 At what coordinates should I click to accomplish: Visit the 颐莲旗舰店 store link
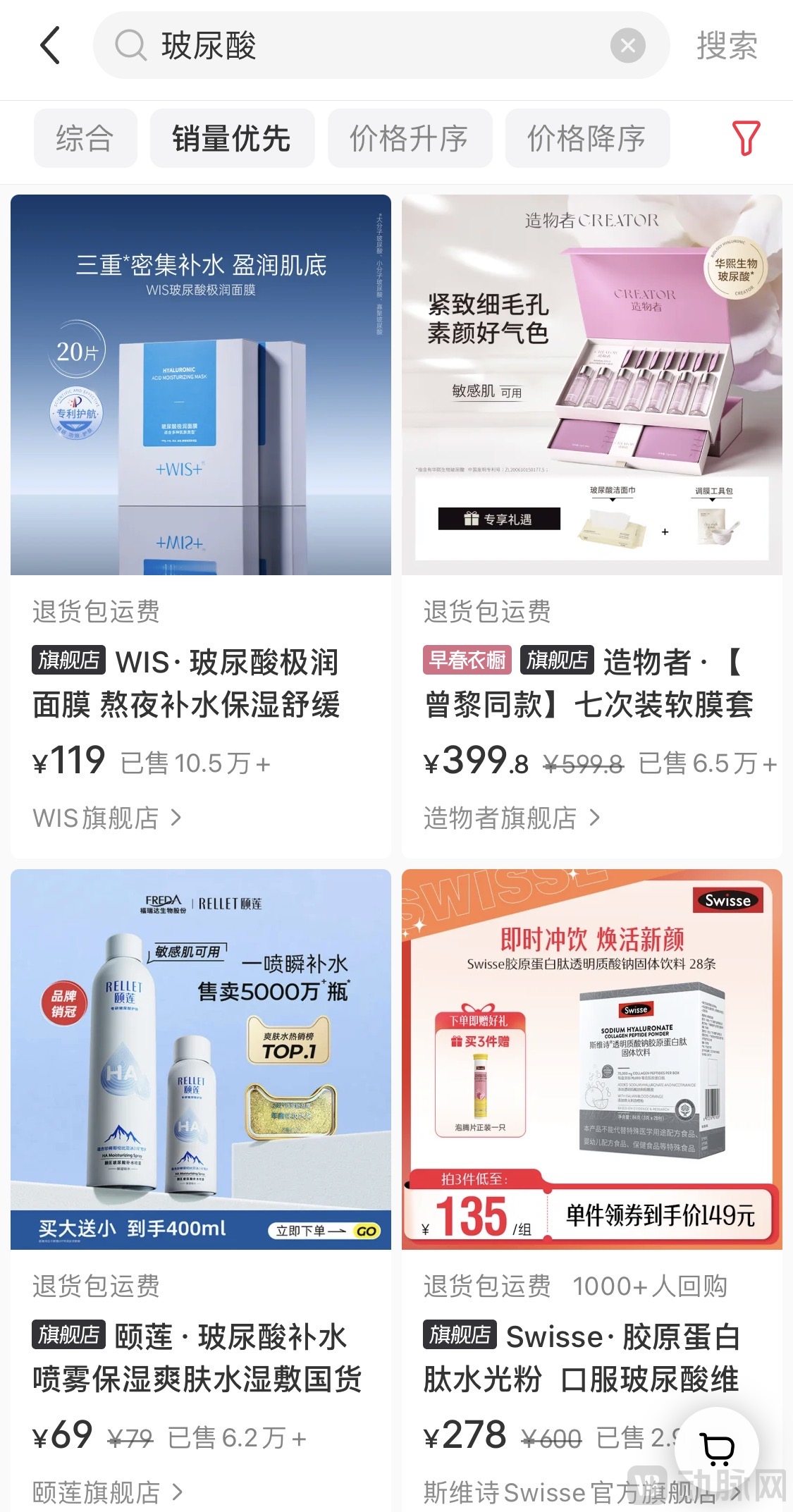click(107, 1492)
